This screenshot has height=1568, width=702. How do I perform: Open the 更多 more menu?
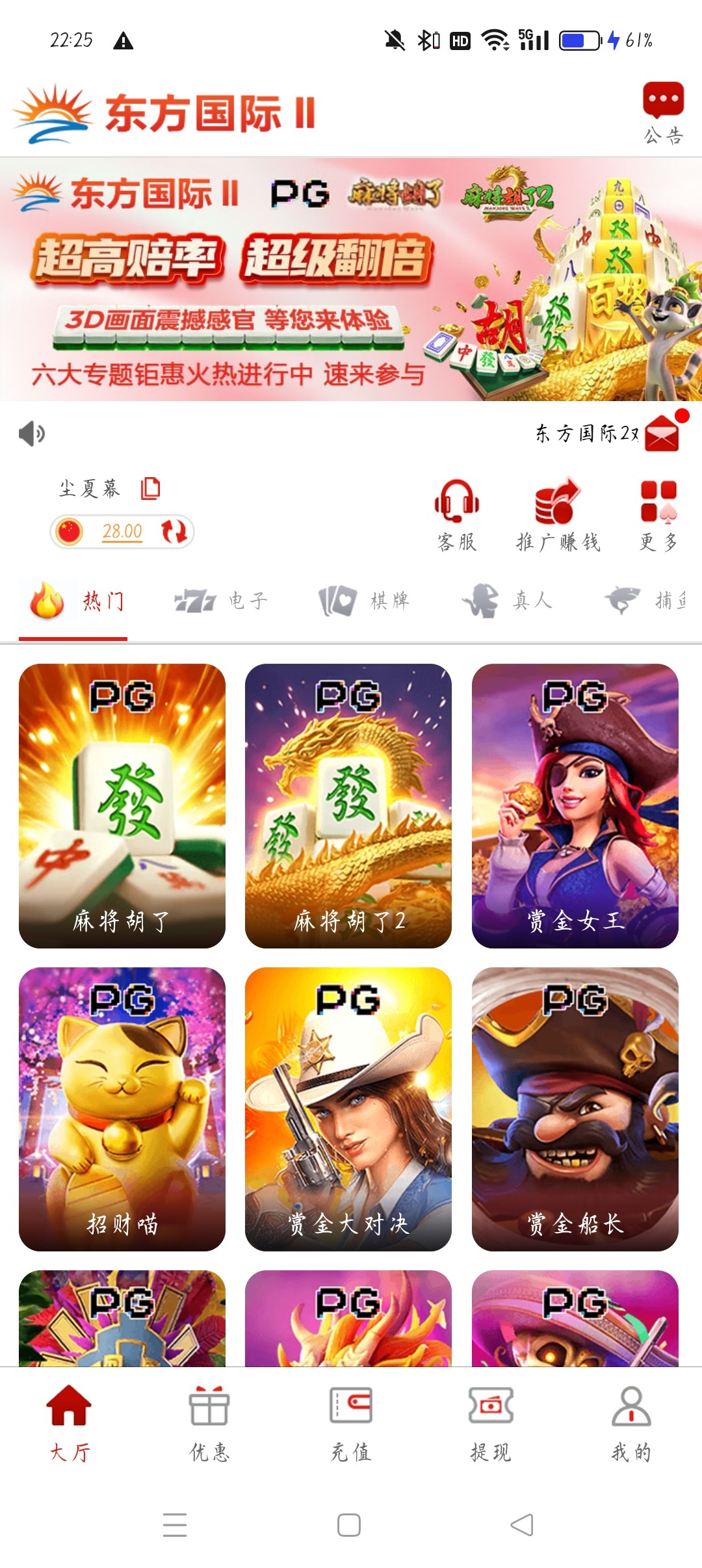(x=658, y=515)
